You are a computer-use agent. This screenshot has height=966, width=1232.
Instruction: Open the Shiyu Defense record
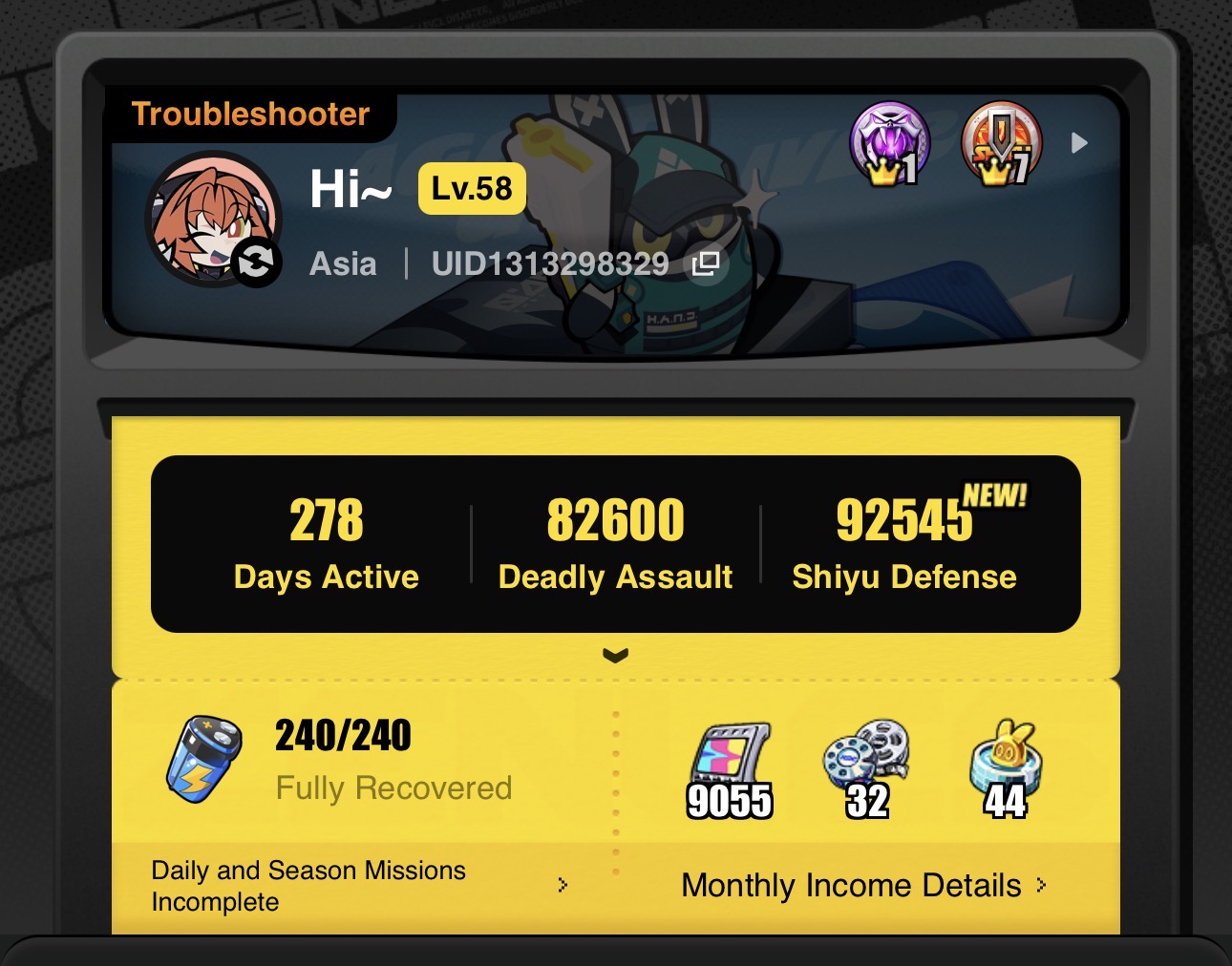904,543
